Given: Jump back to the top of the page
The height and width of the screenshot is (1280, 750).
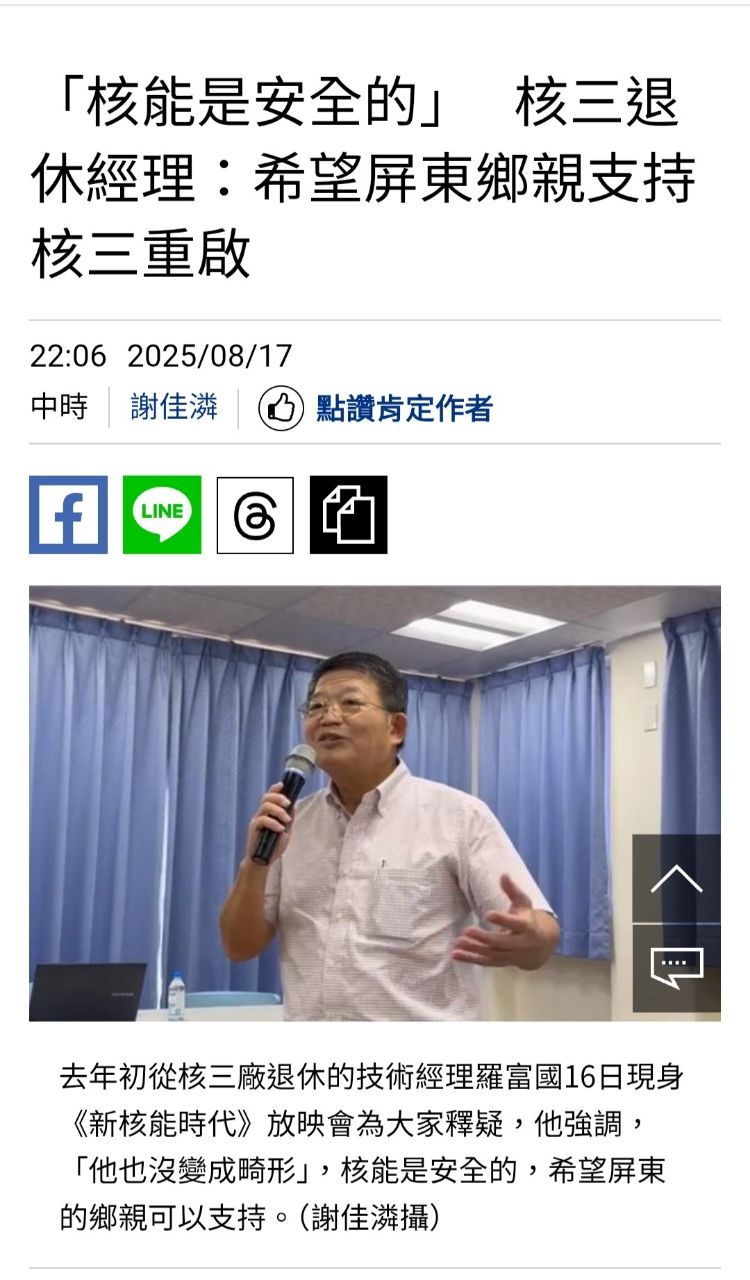Looking at the screenshot, I should [676, 878].
